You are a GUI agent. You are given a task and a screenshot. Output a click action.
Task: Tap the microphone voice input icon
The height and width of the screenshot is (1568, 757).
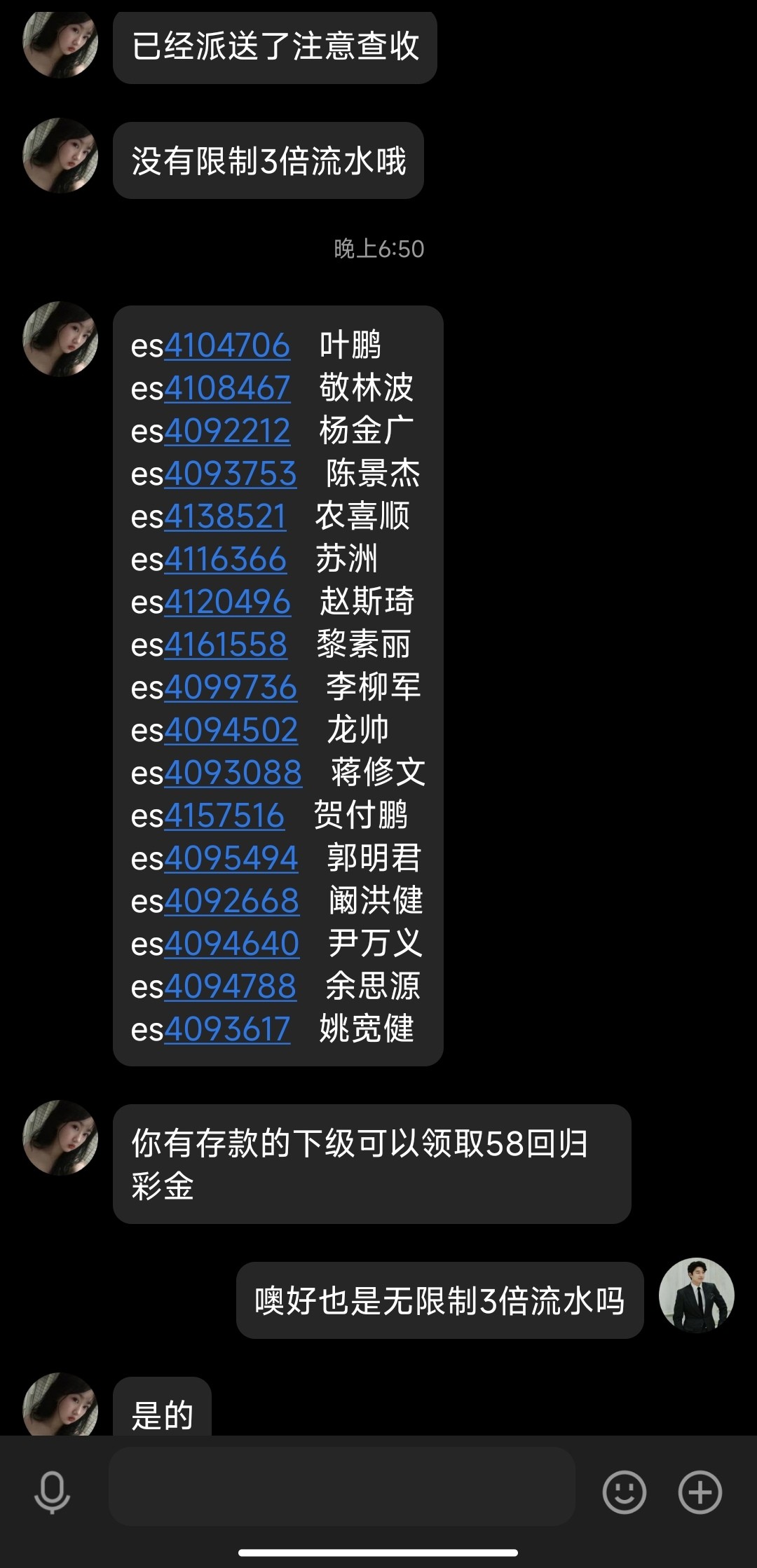pos(53,1492)
